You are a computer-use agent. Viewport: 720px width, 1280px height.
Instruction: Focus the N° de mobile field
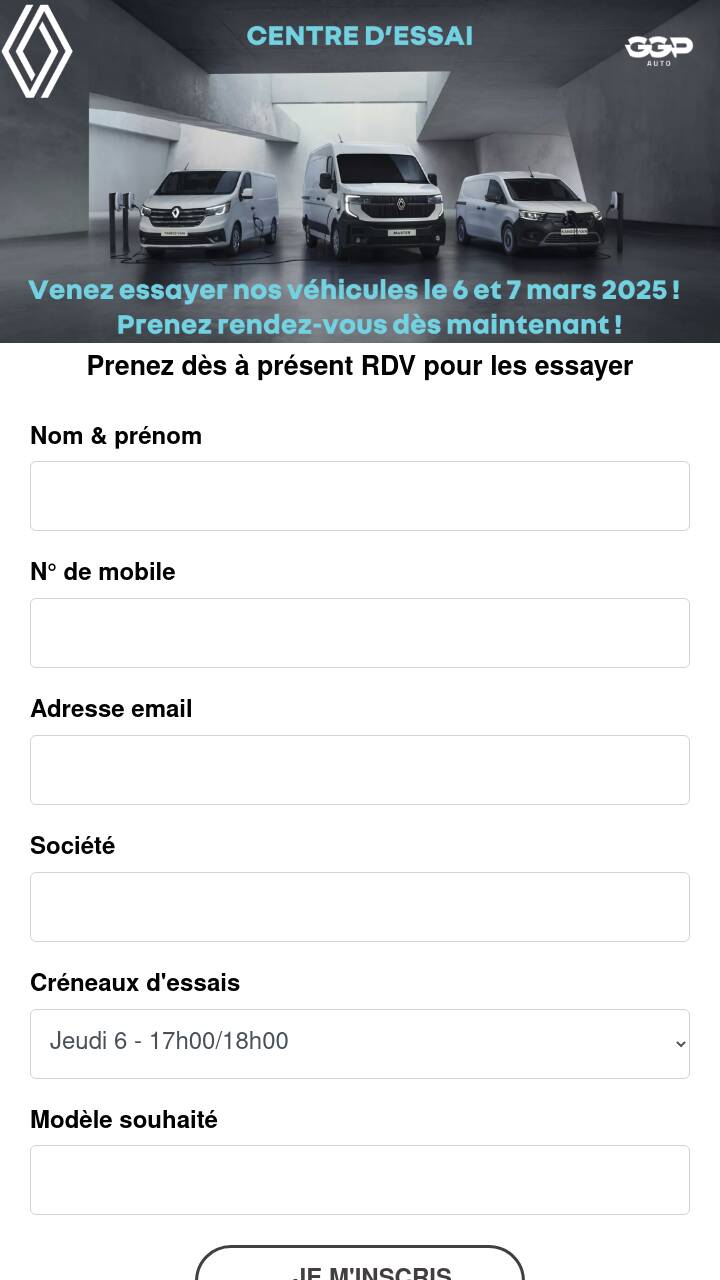click(x=360, y=633)
